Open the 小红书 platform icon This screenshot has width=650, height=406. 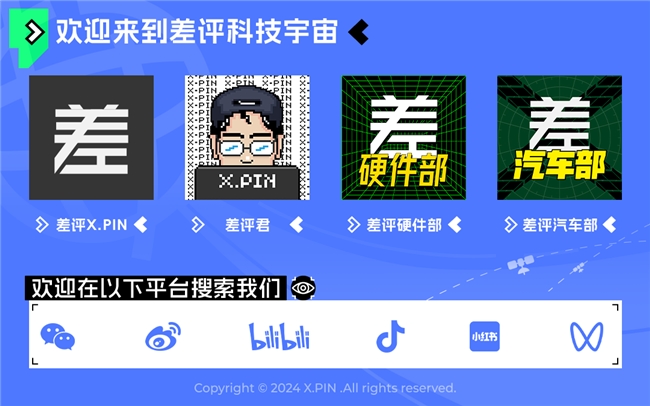click(x=484, y=337)
